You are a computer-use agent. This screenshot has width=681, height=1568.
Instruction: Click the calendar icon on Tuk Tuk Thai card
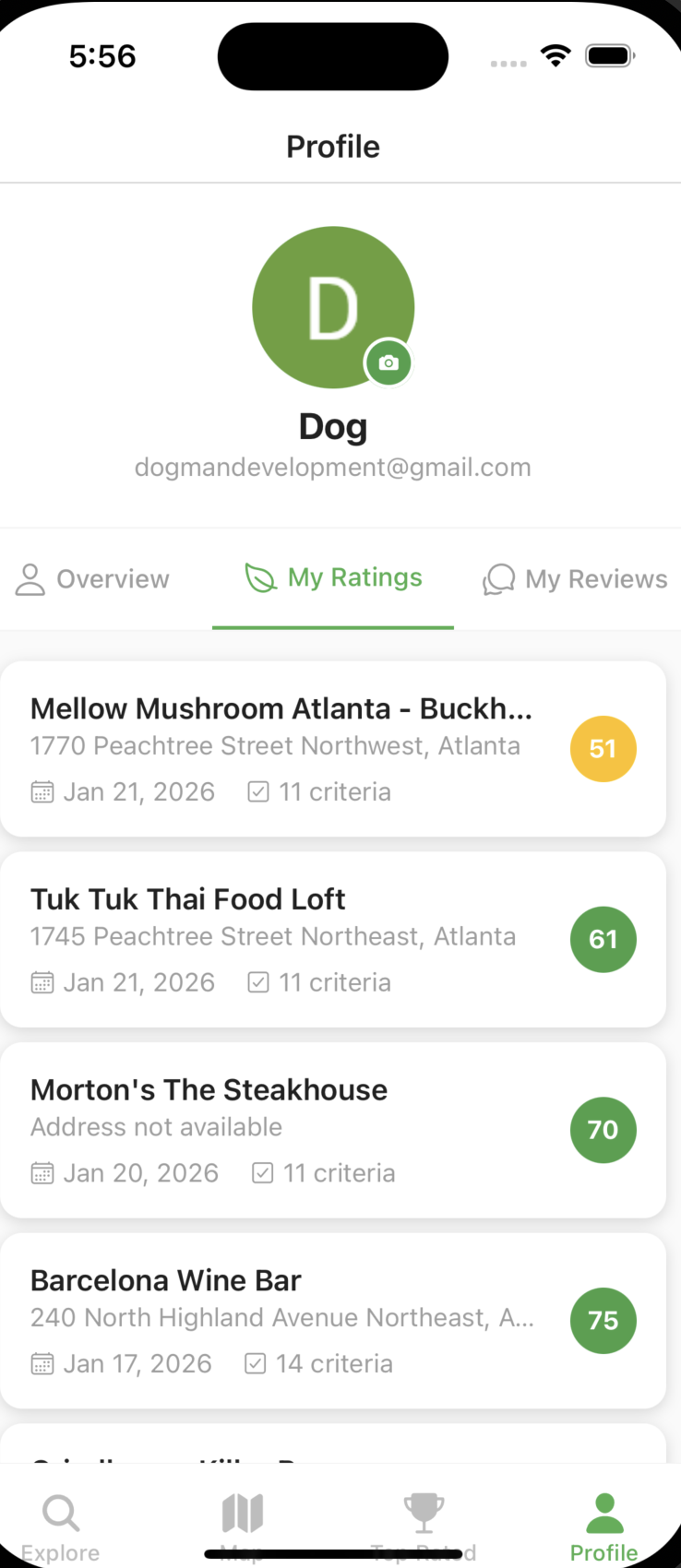(x=42, y=982)
